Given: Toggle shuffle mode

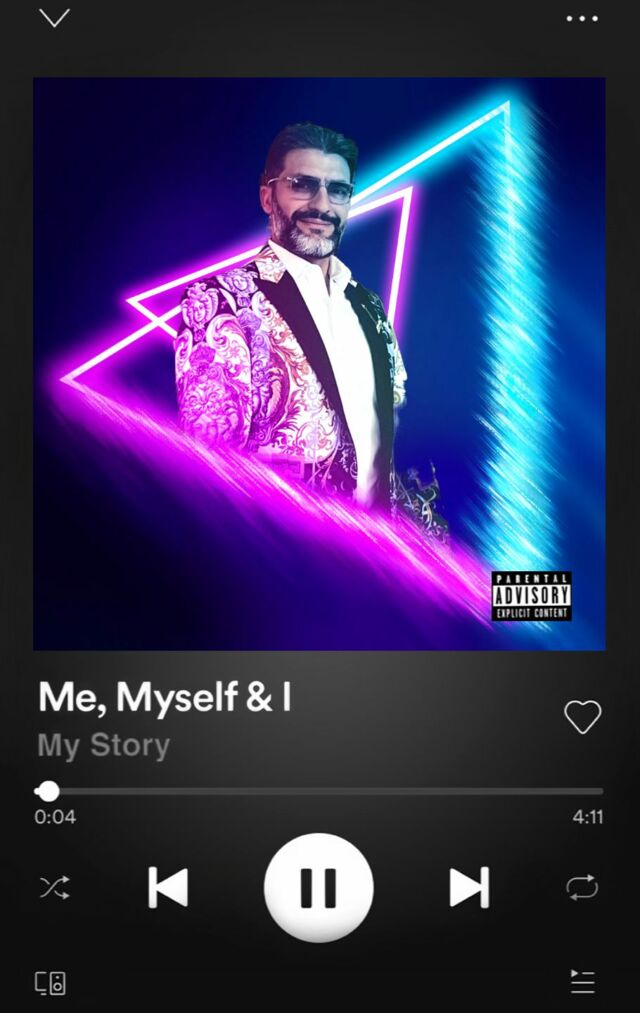Looking at the screenshot, I should tap(54, 887).
